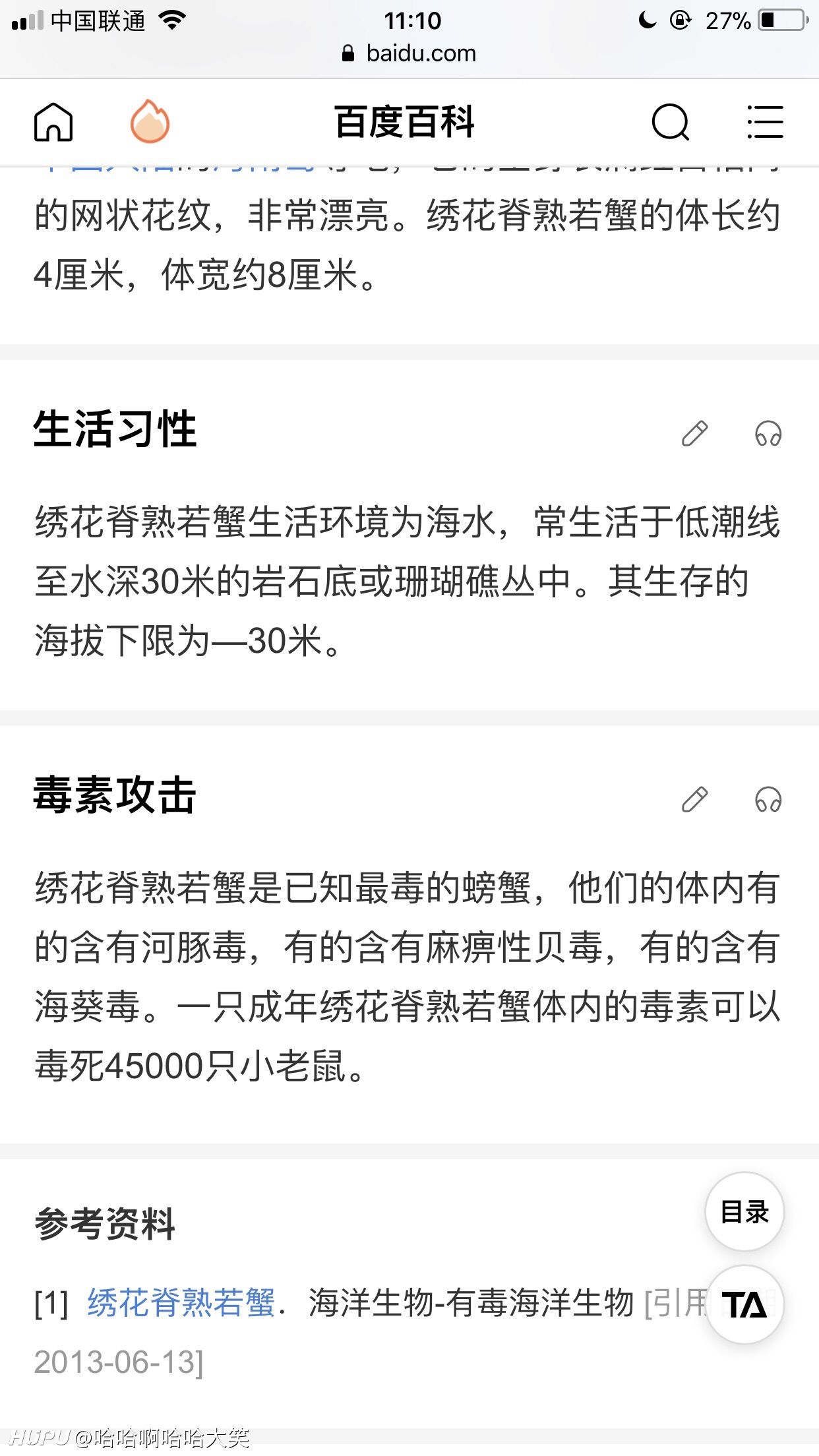Image resolution: width=819 pixels, height=1456 pixels.
Task: Open the 目录 floating button
Action: click(744, 1211)
